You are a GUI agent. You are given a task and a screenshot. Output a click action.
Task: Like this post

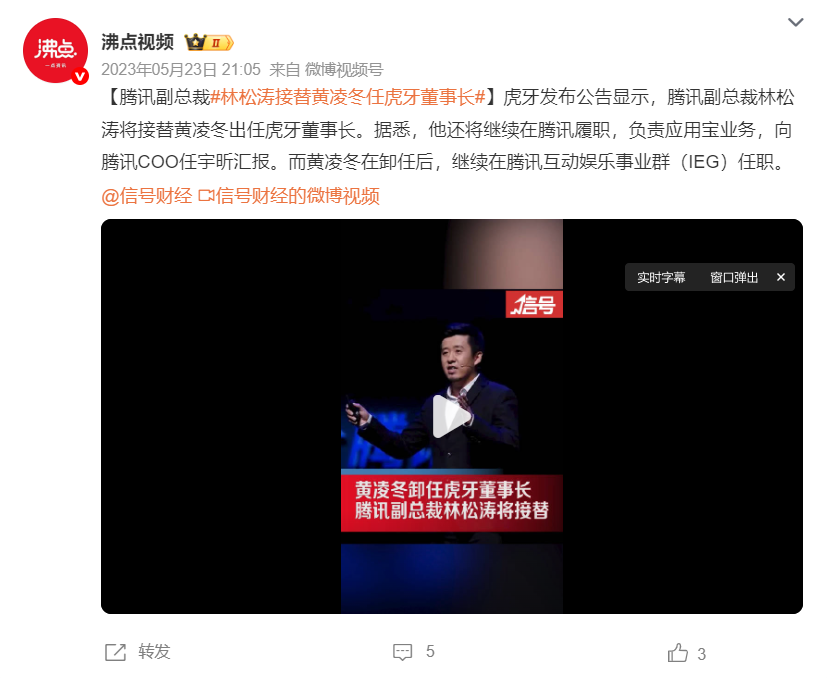tap(687, 653)
